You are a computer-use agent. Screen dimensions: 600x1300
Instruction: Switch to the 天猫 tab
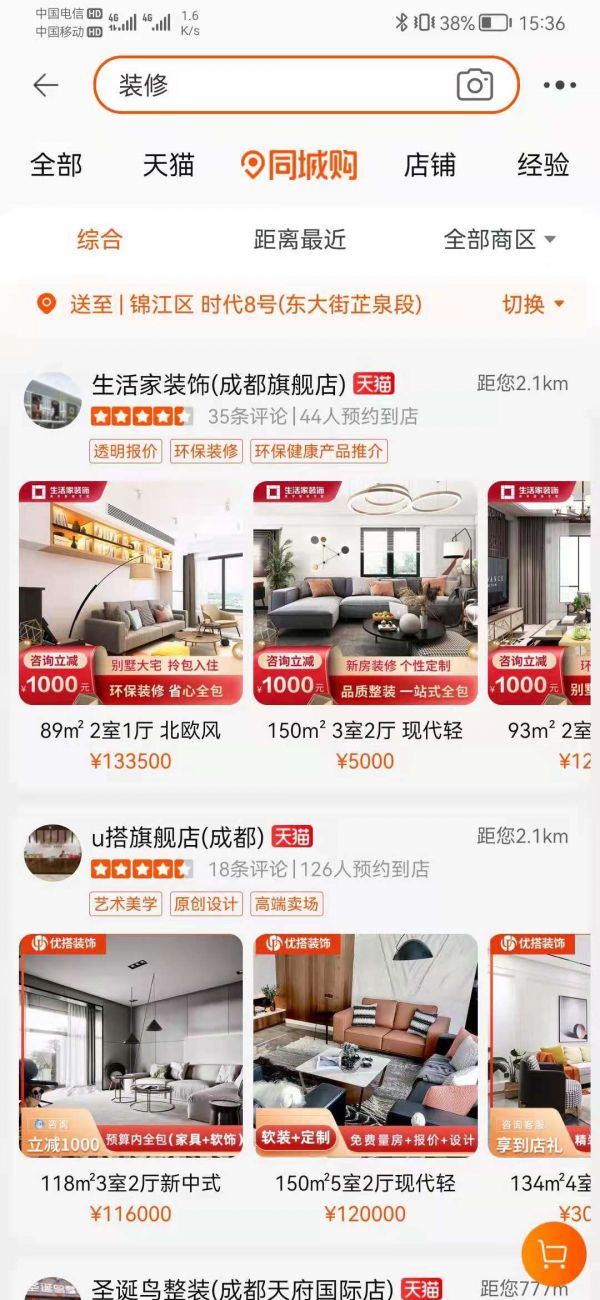click(168, 165)
